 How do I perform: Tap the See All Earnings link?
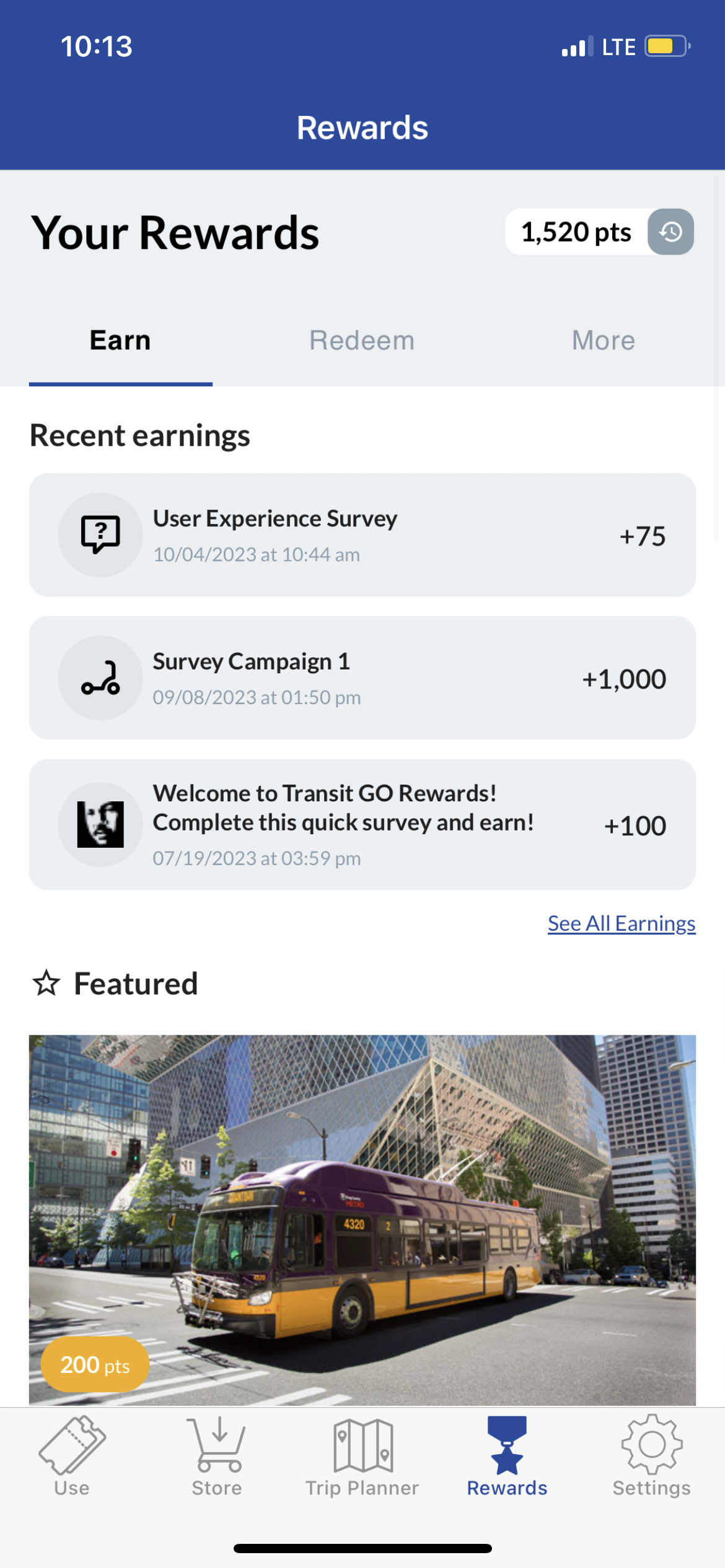coord(622,923)
